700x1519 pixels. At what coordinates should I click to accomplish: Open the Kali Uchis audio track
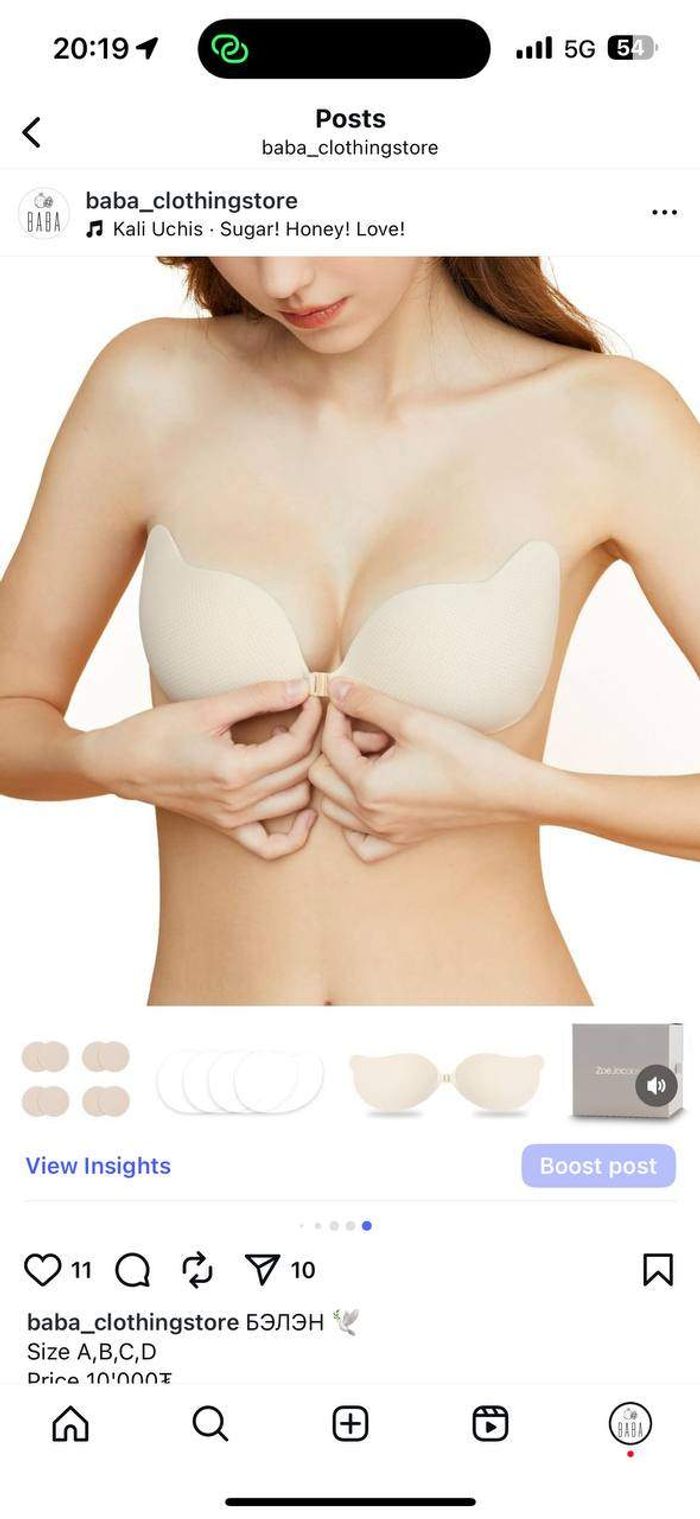(x=245, y=229)
